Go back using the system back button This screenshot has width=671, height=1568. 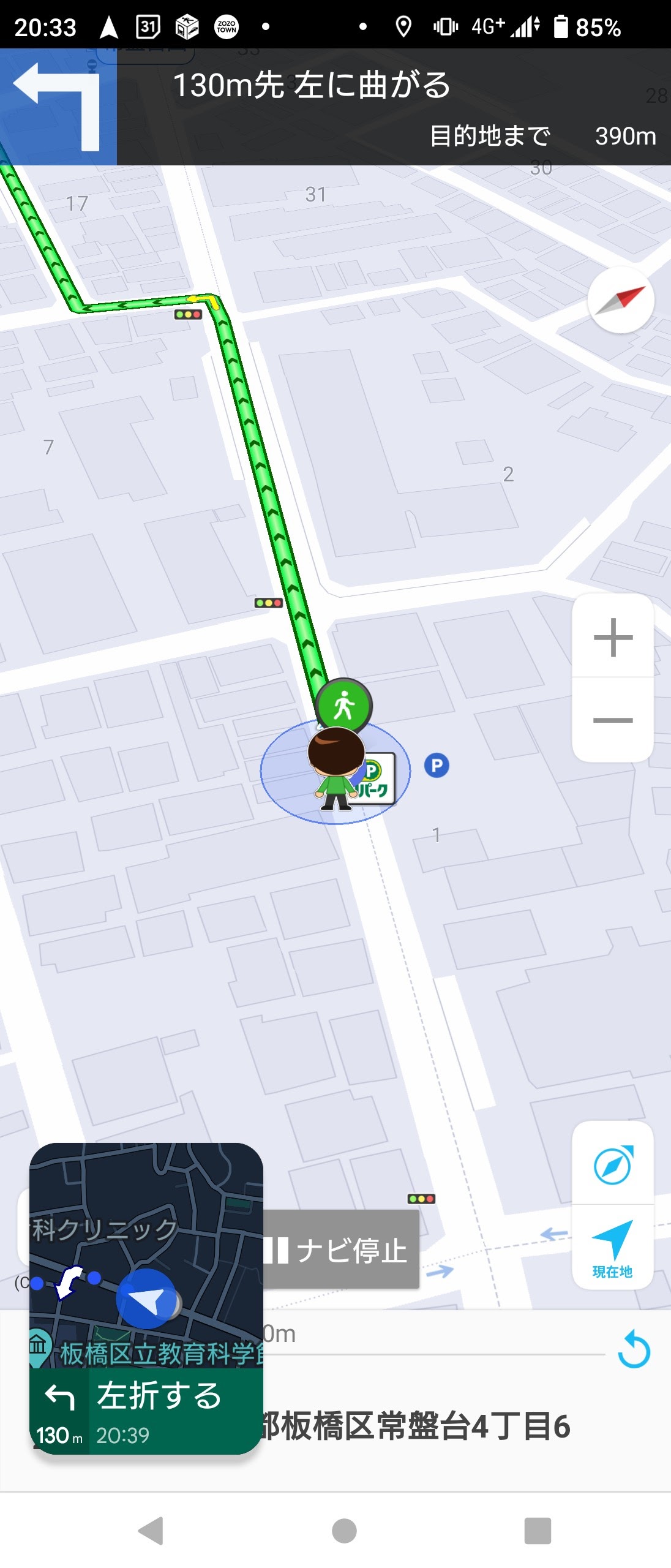pyautogui.click(x=151, y=1531)
